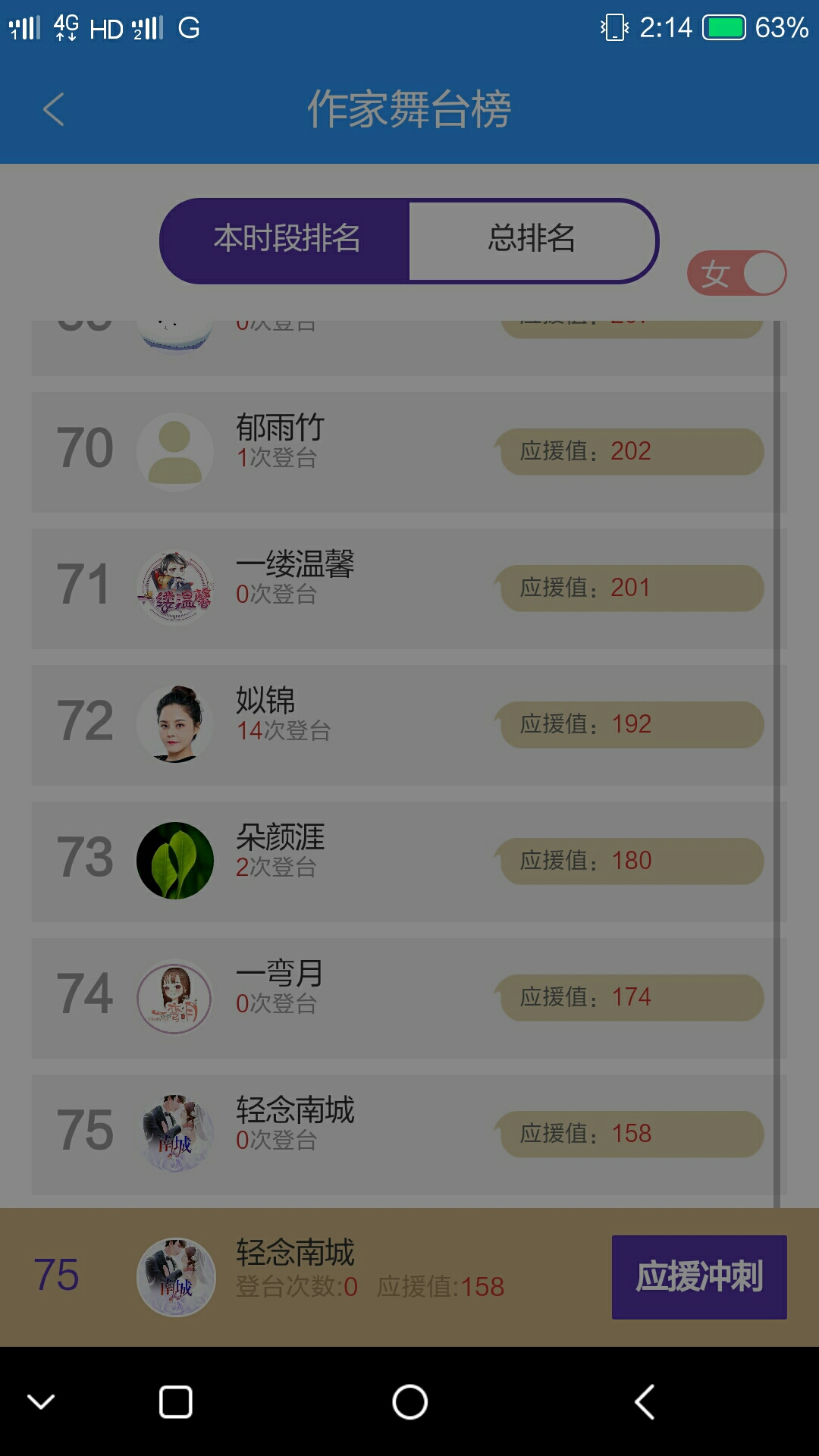Screen dimensions: 819x1456
Task: Open author 一弯月 at rank 74
Action: tap(409, 998)
